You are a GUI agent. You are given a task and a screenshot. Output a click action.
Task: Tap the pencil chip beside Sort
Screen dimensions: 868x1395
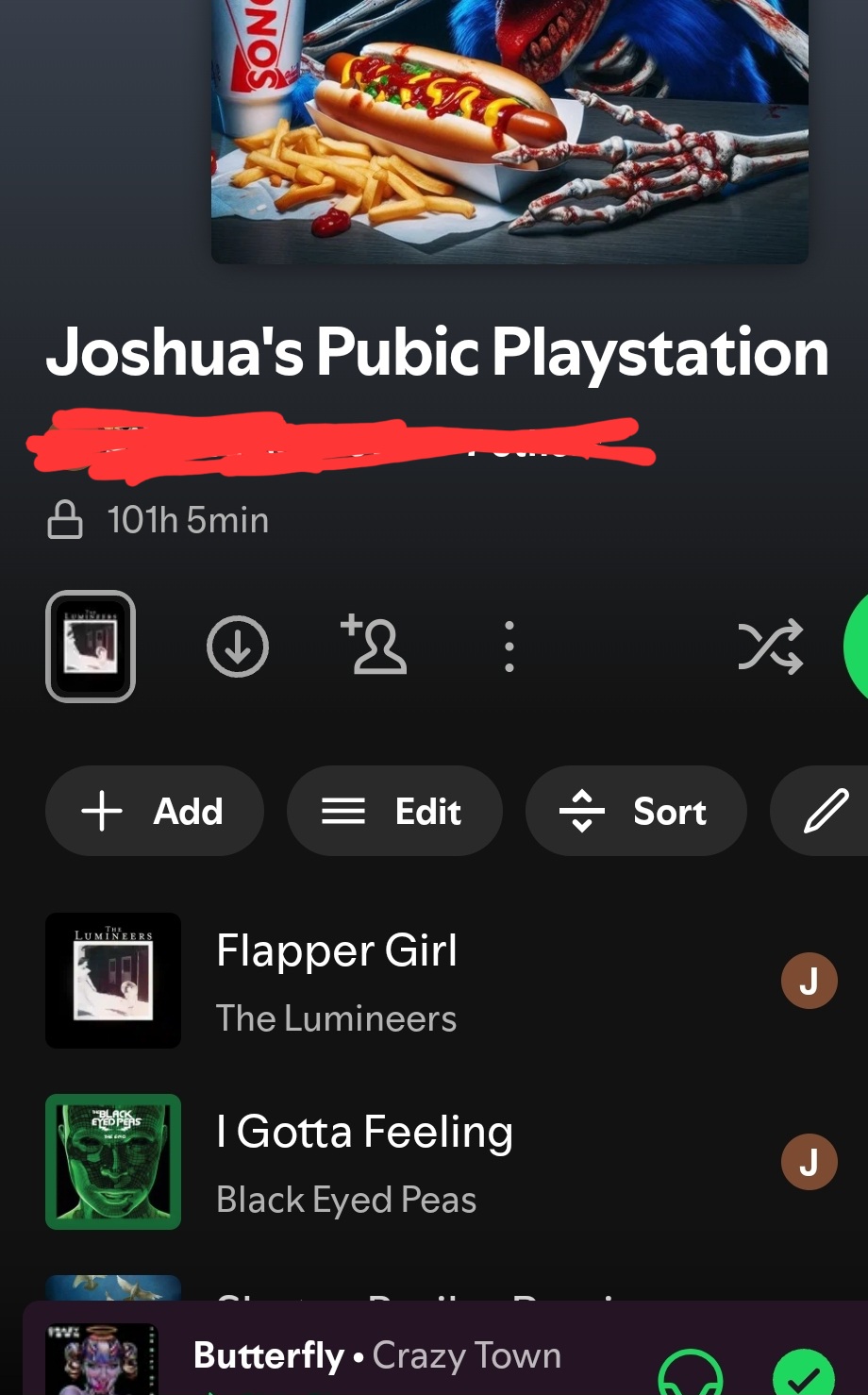click(x=825, y=812)
